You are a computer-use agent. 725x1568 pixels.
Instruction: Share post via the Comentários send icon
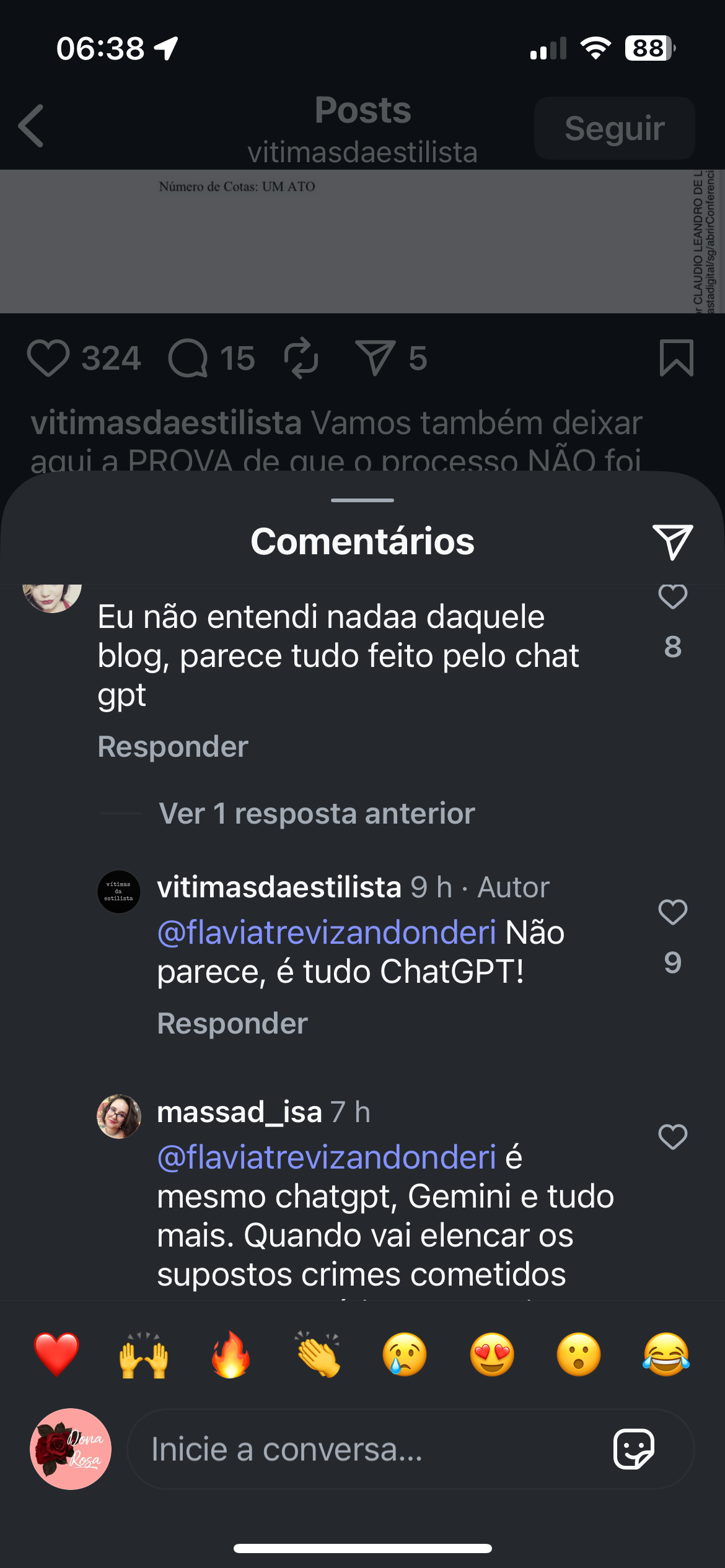click(672, 542)
